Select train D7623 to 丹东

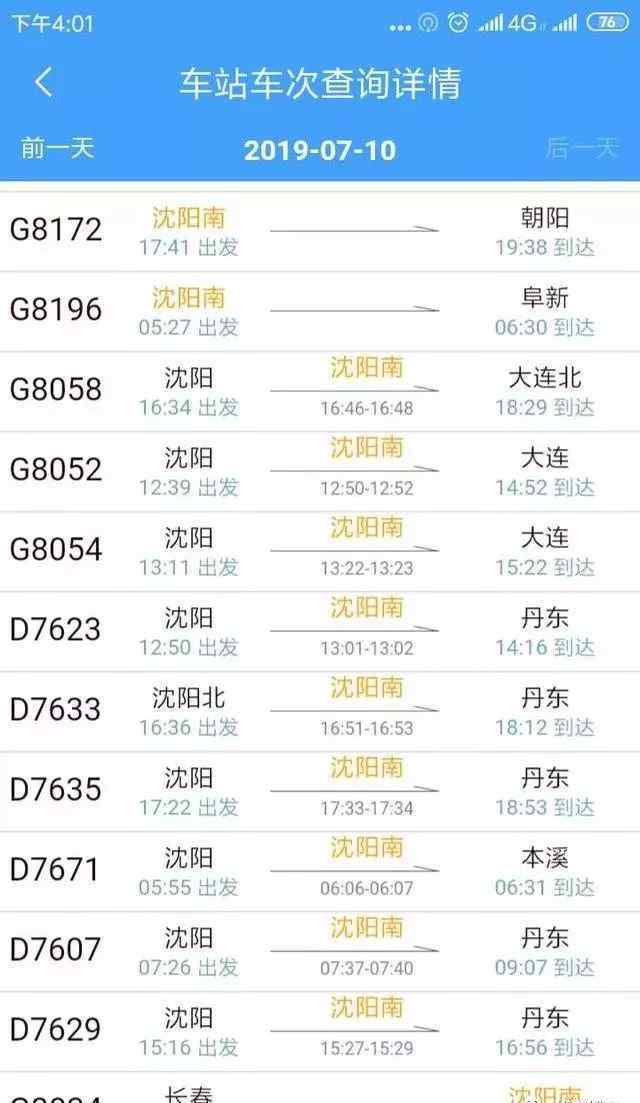coord(320,632)
